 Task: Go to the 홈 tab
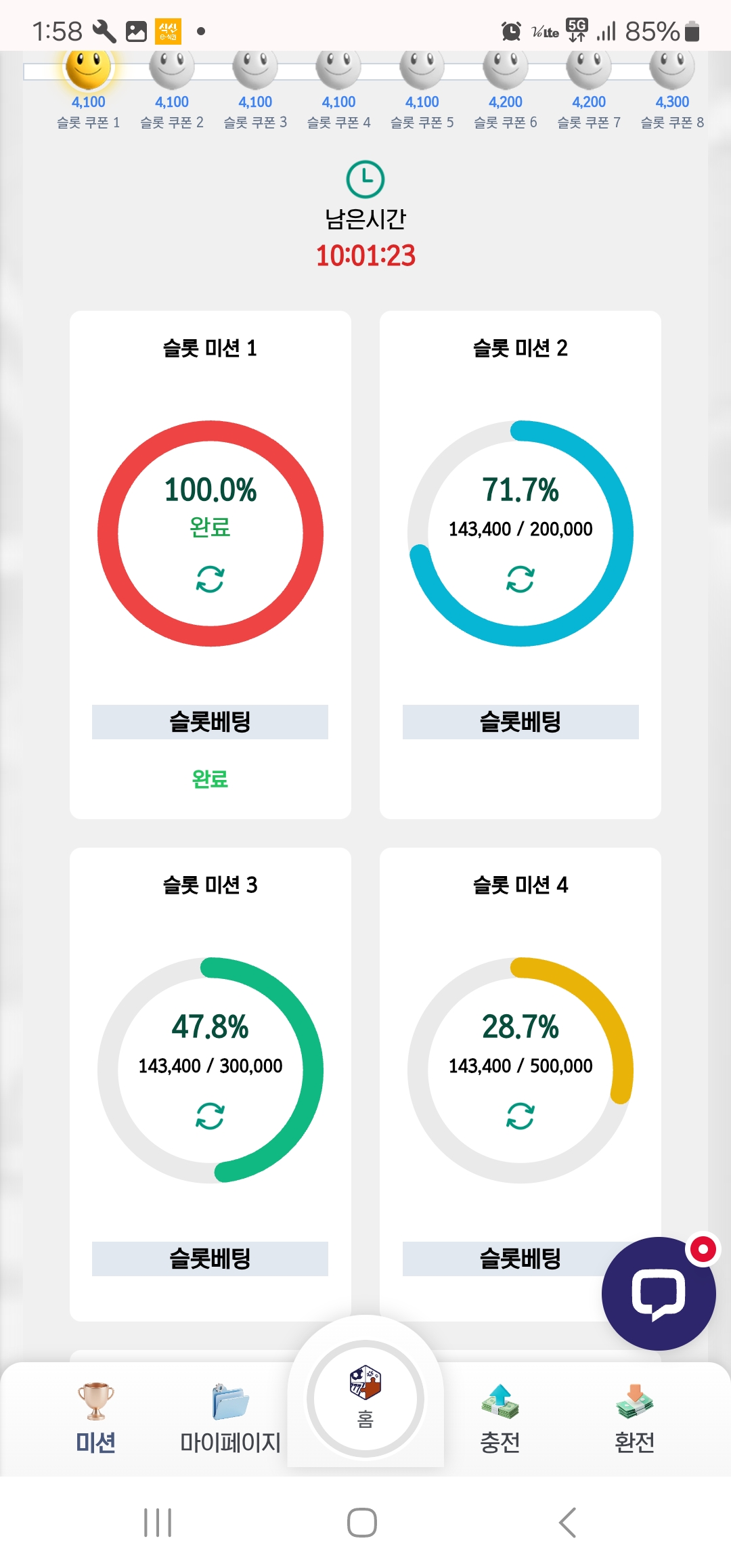click(365, 1399)
